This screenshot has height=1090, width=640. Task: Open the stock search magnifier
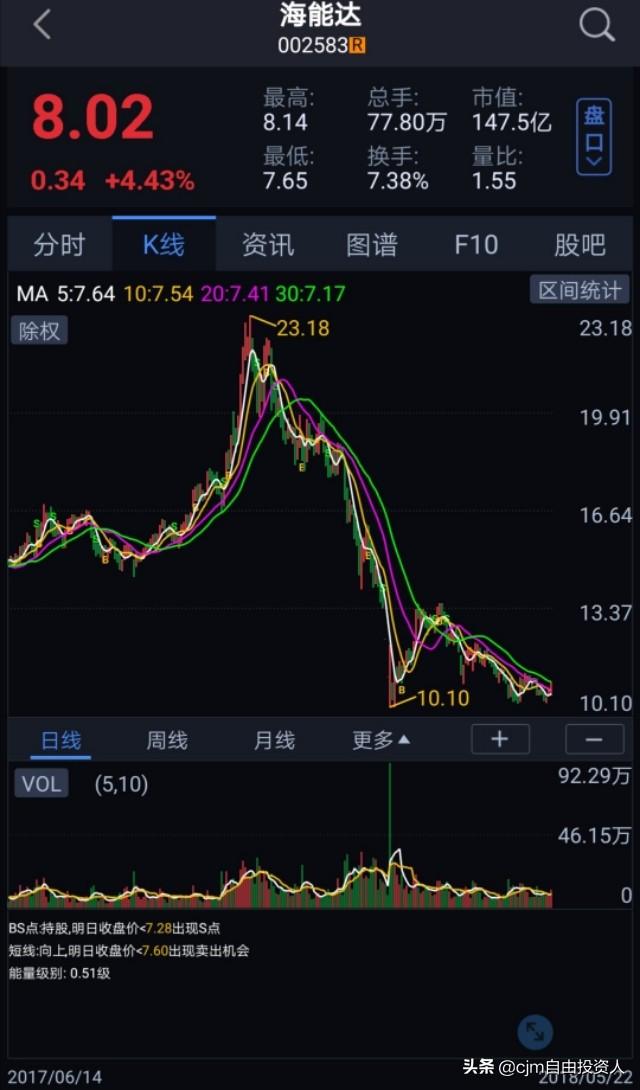coord(596,25)
